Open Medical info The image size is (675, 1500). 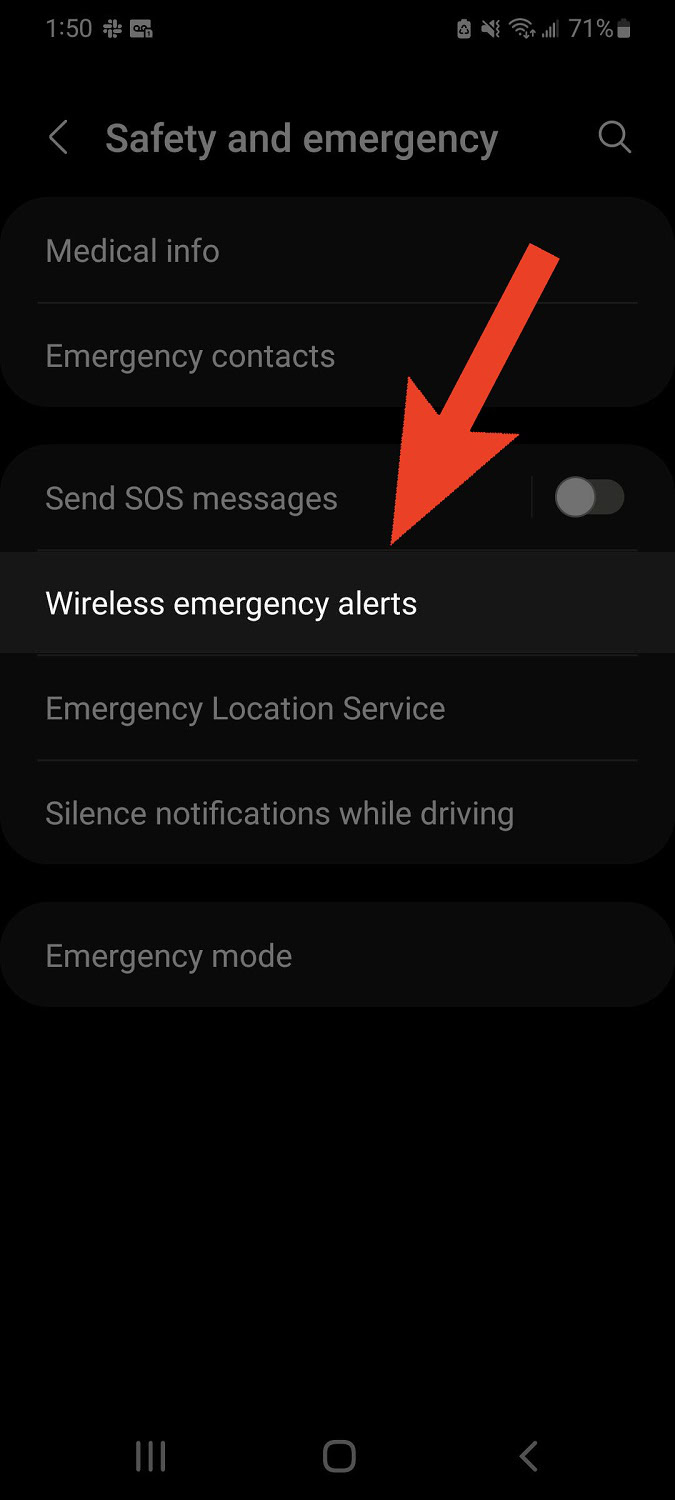pyautogui.click(x=132, y=251)
